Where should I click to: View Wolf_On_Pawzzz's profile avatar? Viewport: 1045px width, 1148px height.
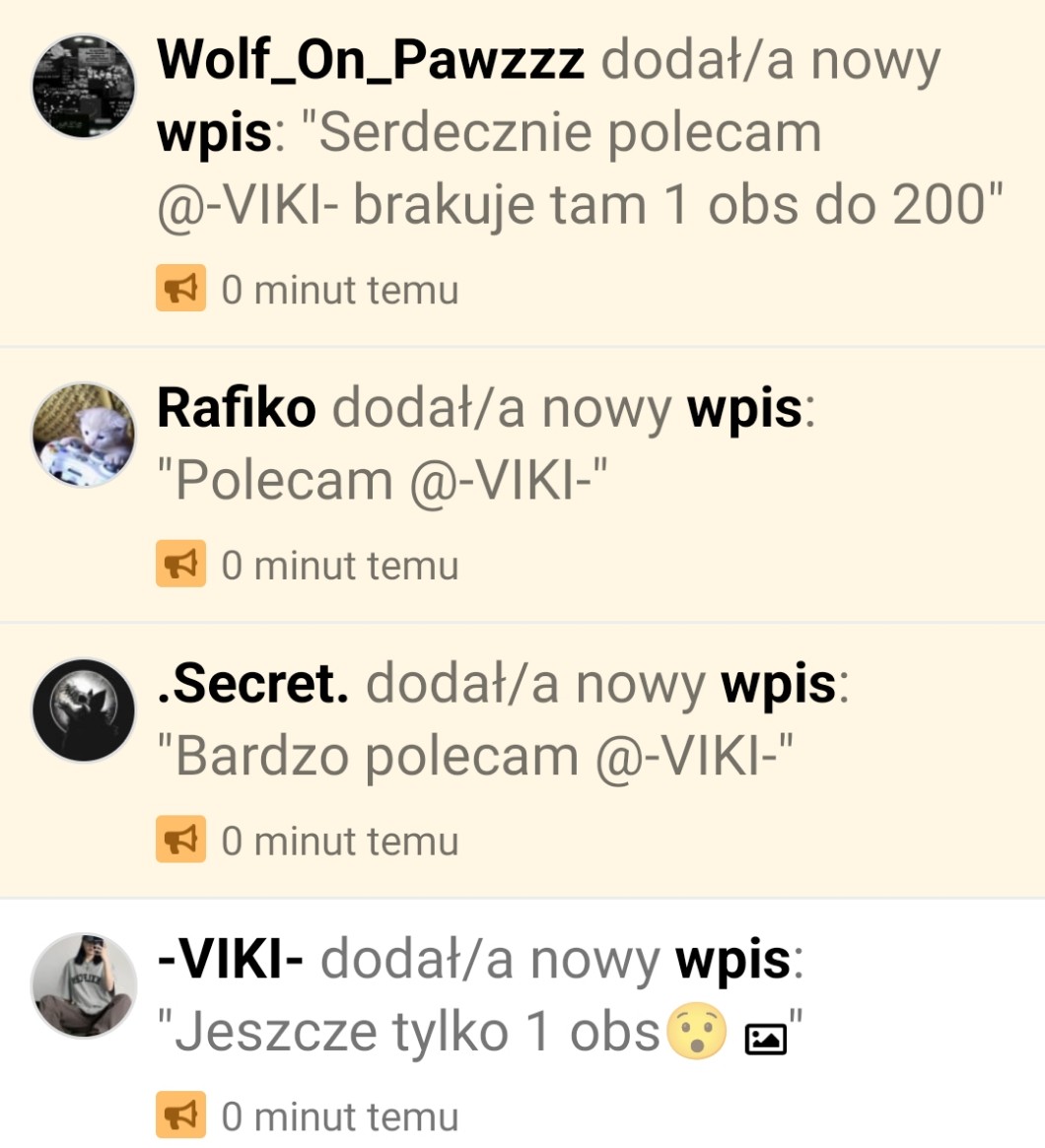coord(84,86)
